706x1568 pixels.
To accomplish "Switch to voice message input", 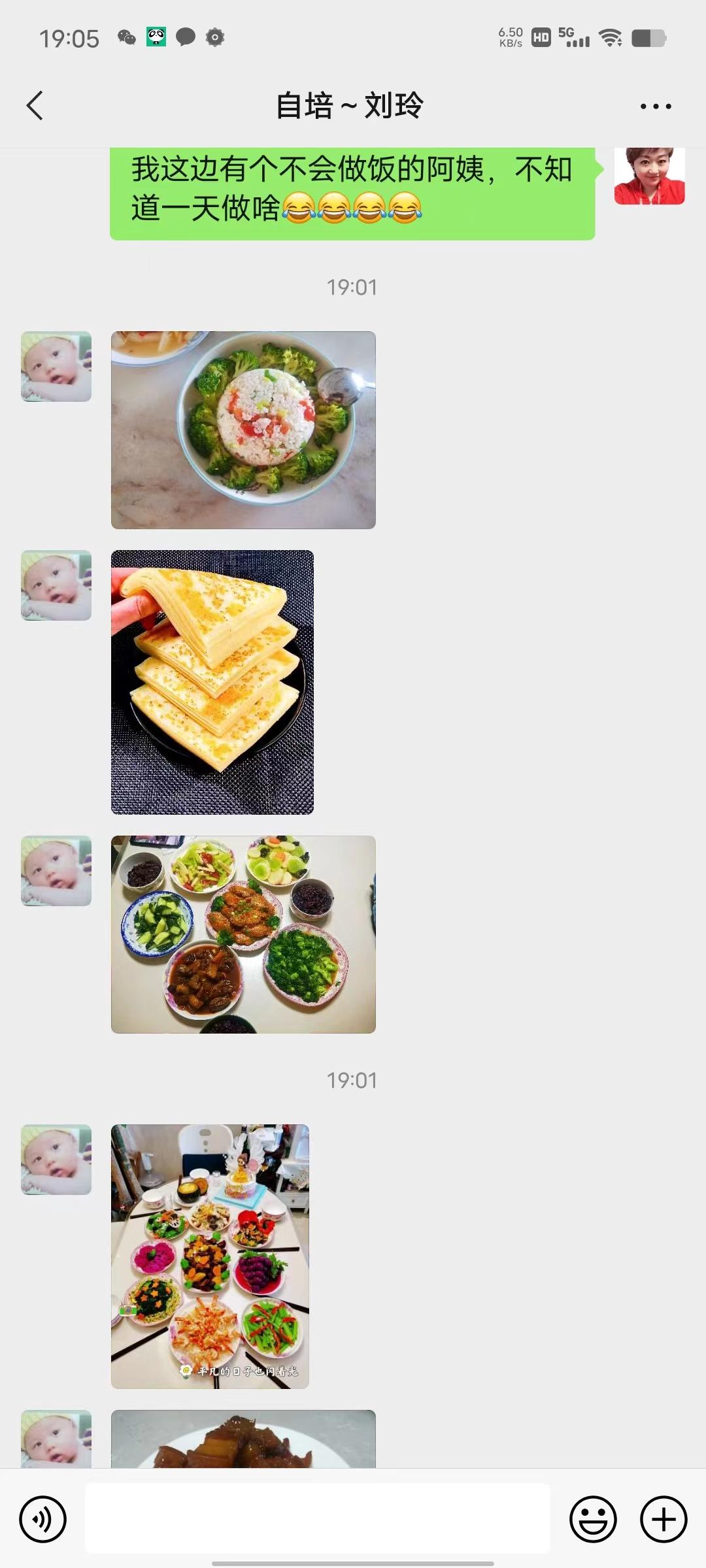I will pyautogui.click(x=43, y=1519).
